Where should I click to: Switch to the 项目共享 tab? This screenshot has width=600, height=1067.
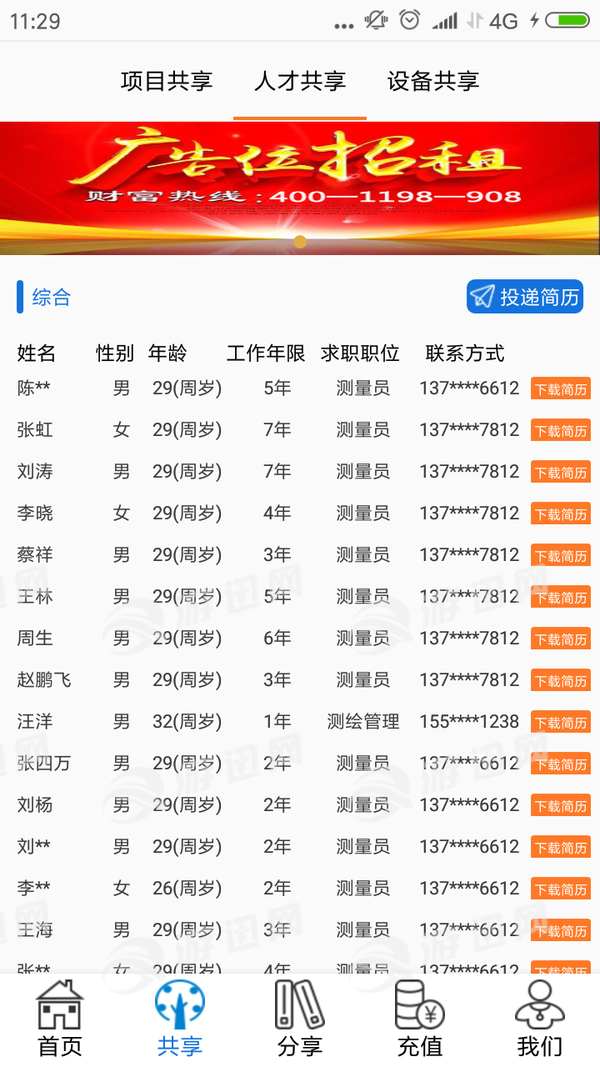[x=166, y=81]
